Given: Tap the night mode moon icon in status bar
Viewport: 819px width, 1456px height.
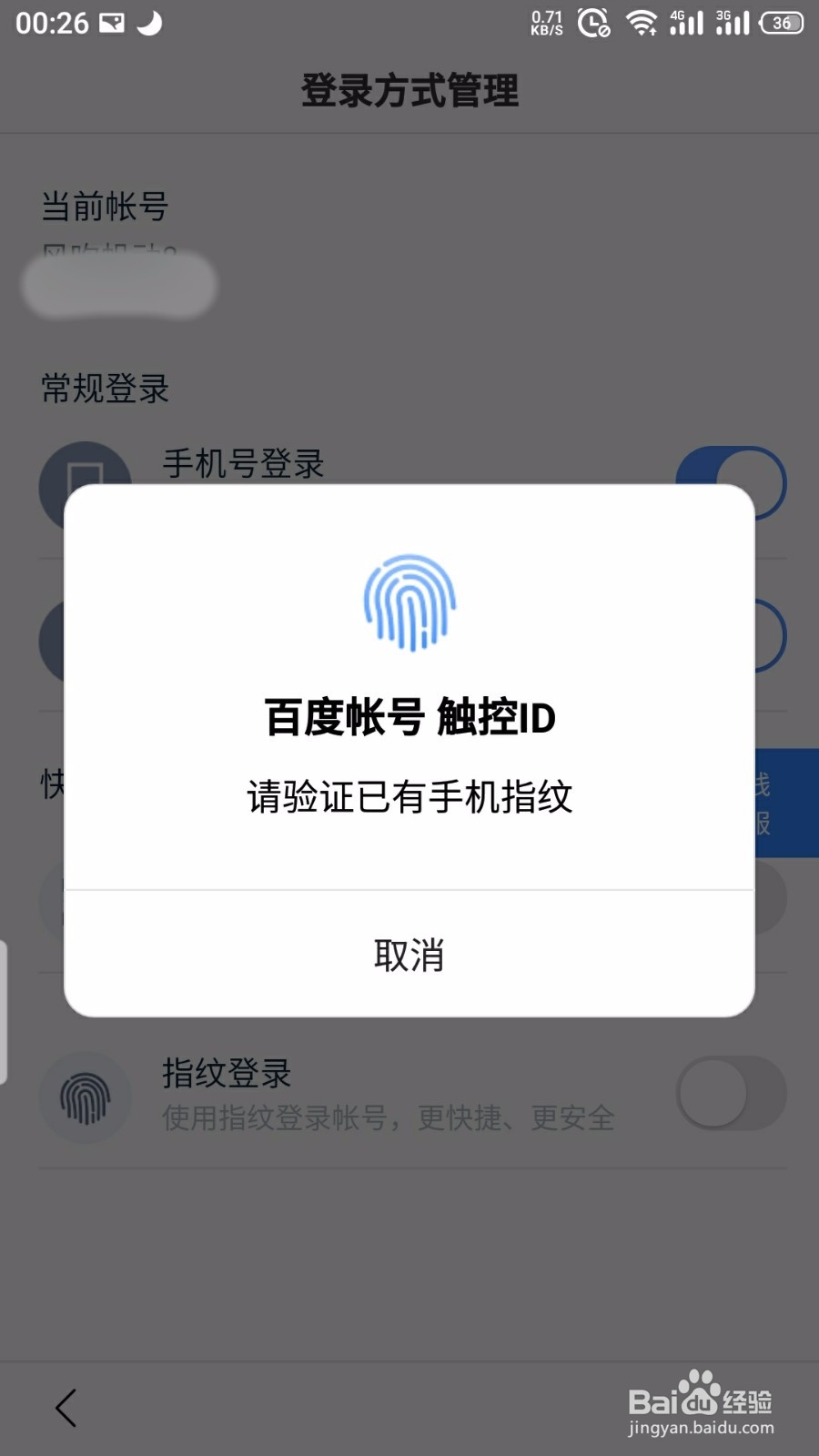Looking at the screenshot, I should (148, 23).
